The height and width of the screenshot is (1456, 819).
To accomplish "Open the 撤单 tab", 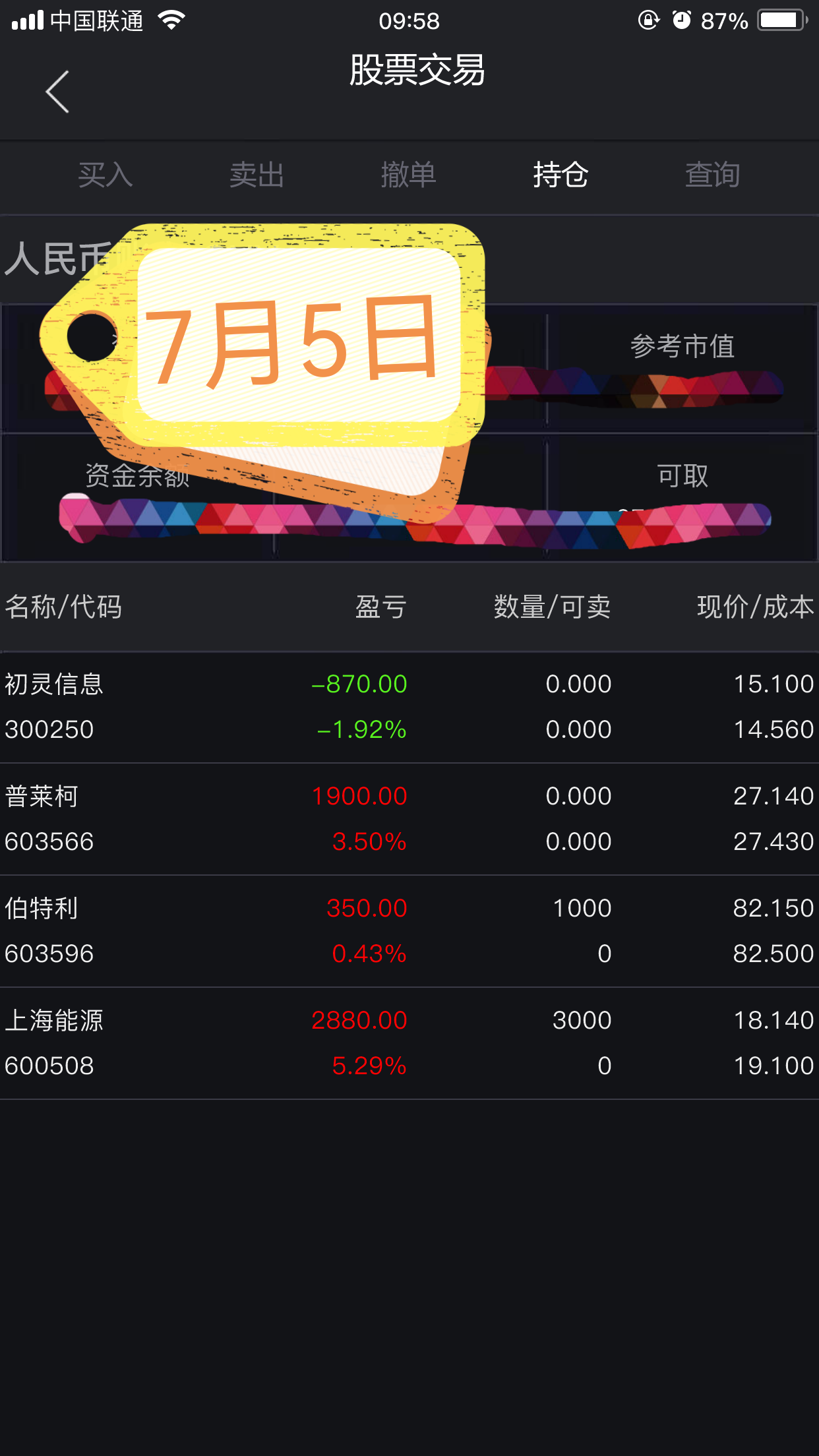I will click(409, 175).
